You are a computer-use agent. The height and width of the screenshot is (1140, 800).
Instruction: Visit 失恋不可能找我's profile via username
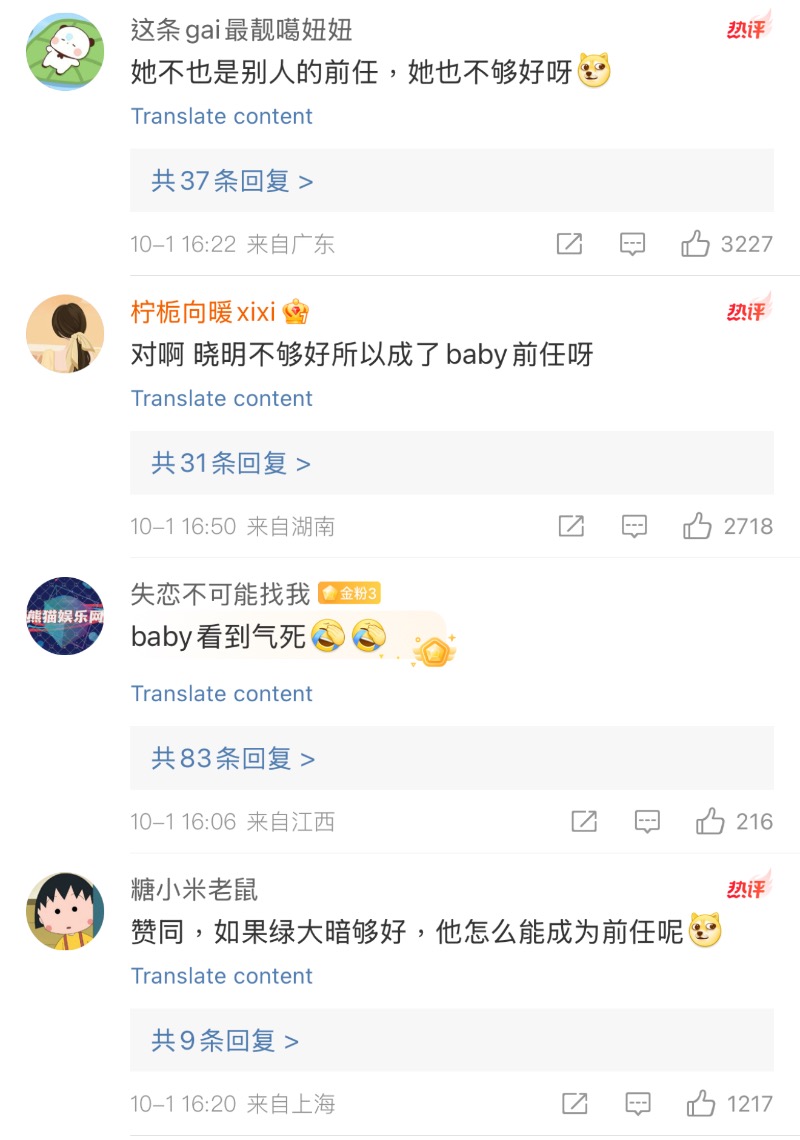coord(220,594)
